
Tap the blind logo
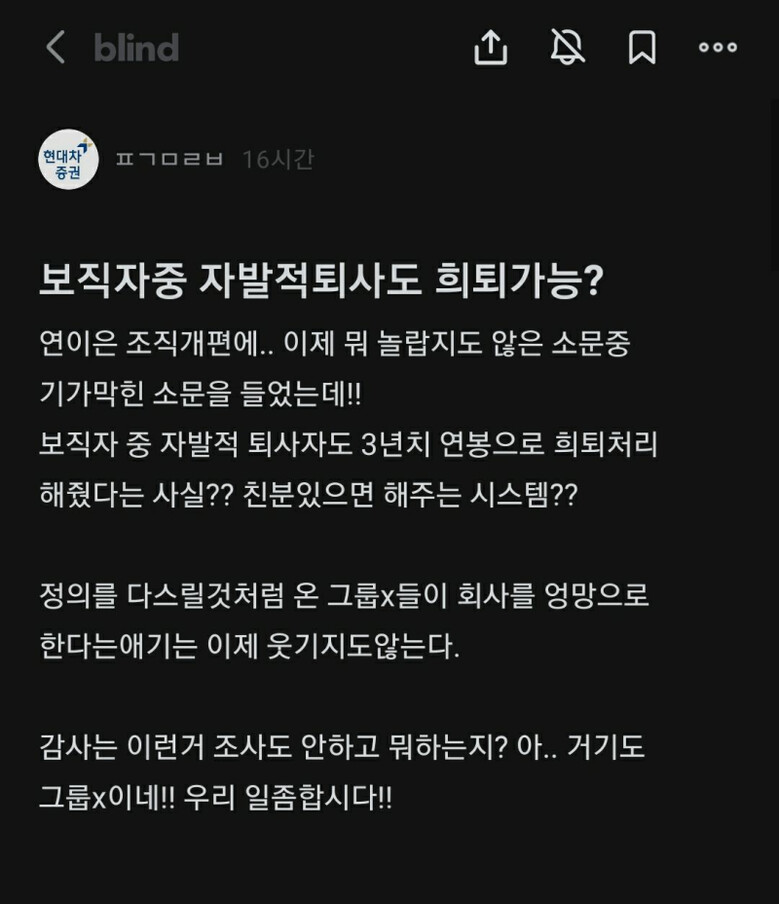[x=135, y=47]
